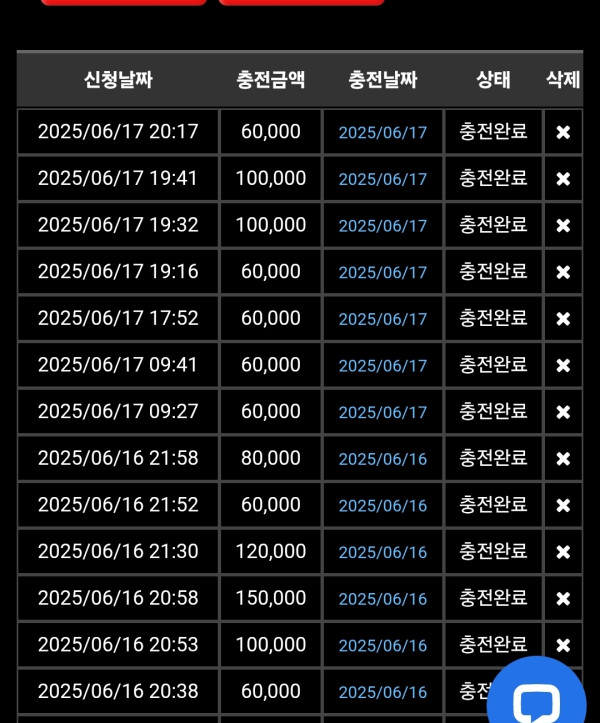Remove the 2025/06/17 19:41 entry

point(563,179)
